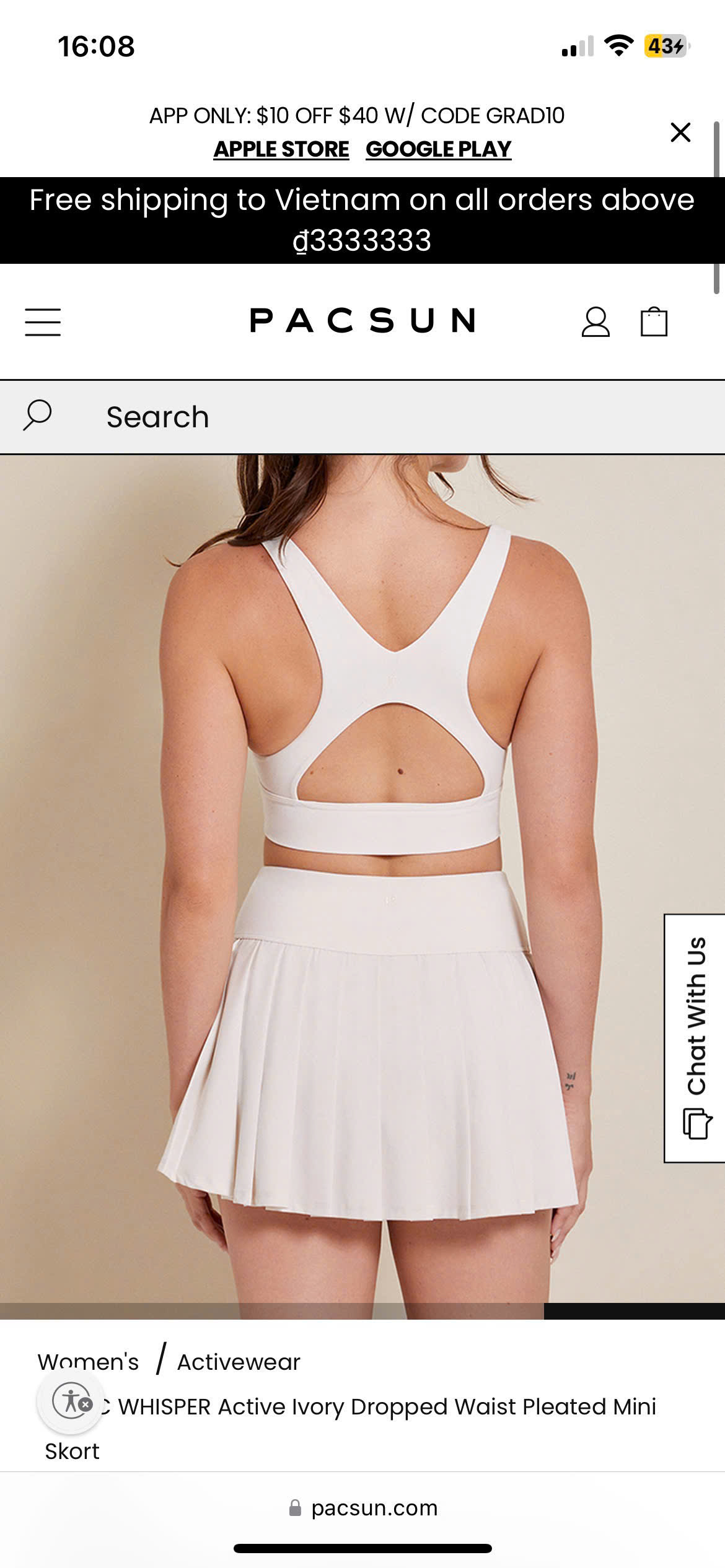Screen dimensions: 725x1568
Task: Follow the Google Play link
Action: coord(438,149)
